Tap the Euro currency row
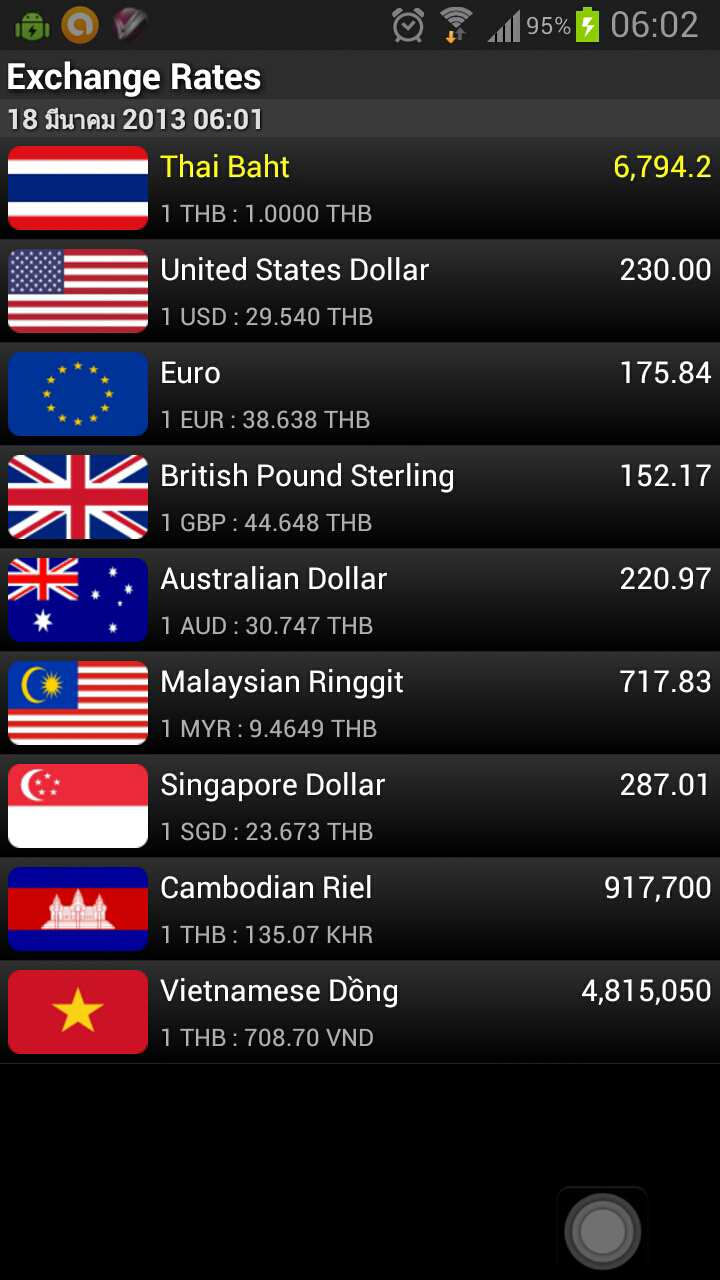The height and width of the screenshot is (1280, 720). (x=360, y=394)
